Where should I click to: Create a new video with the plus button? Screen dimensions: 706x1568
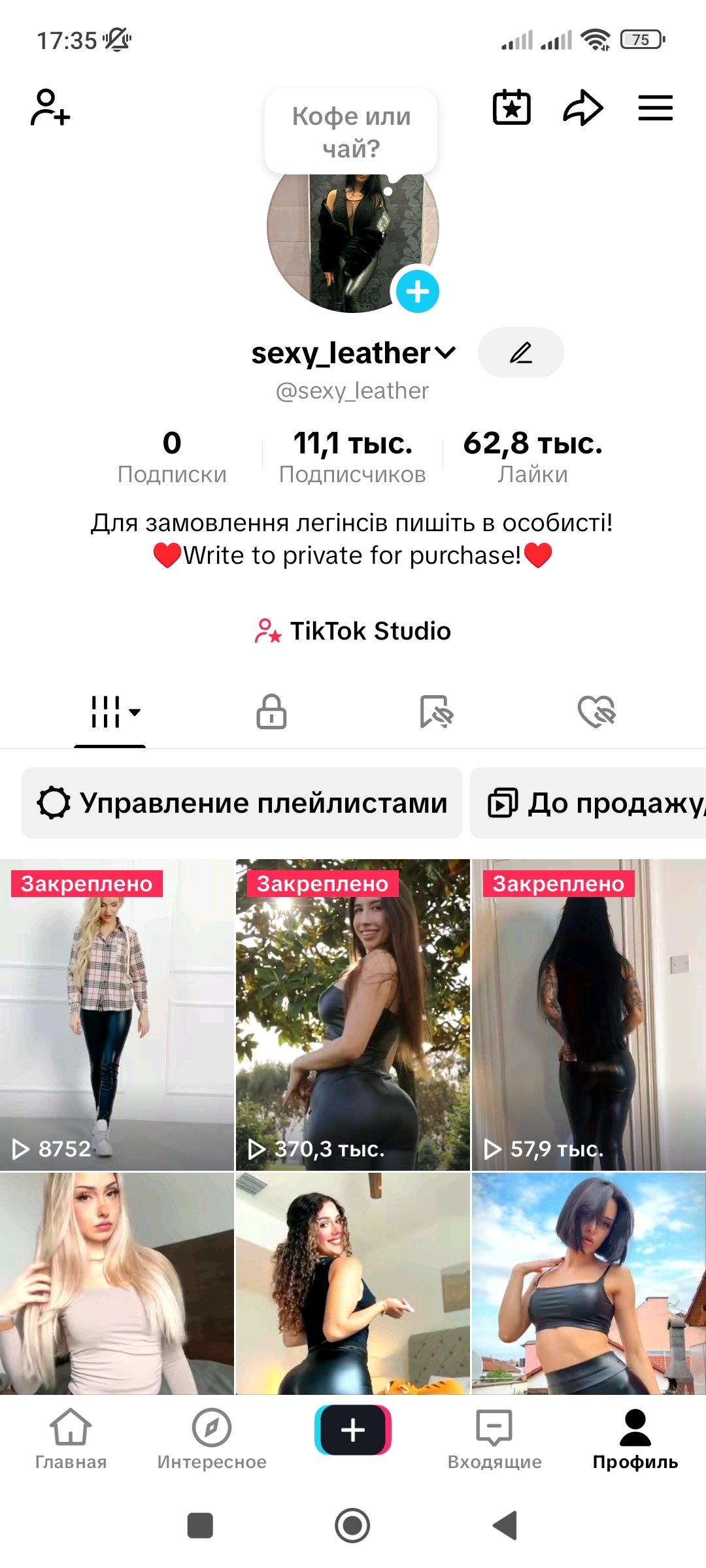[353, 1430]
